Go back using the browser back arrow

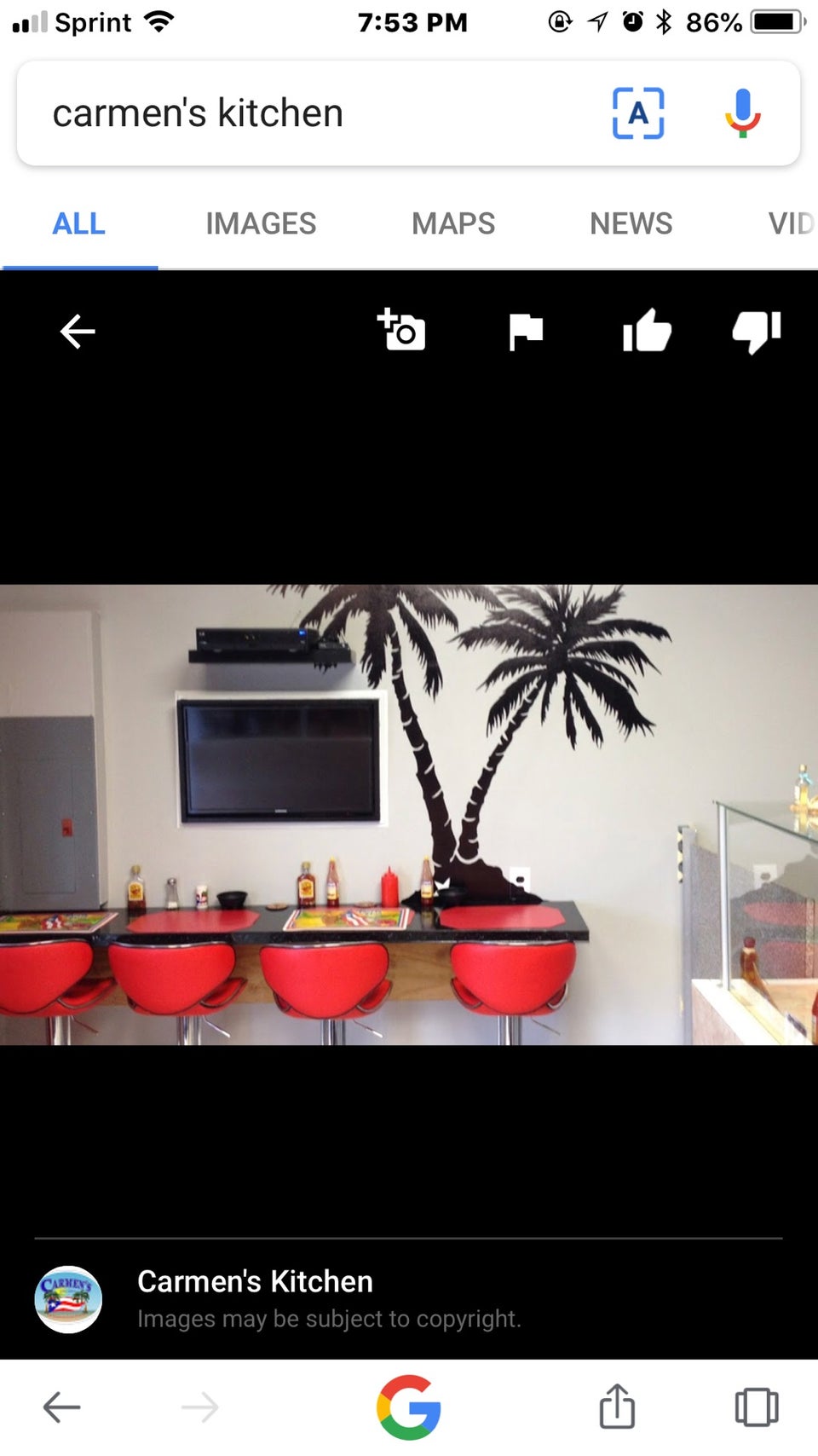coord(61,1407)
